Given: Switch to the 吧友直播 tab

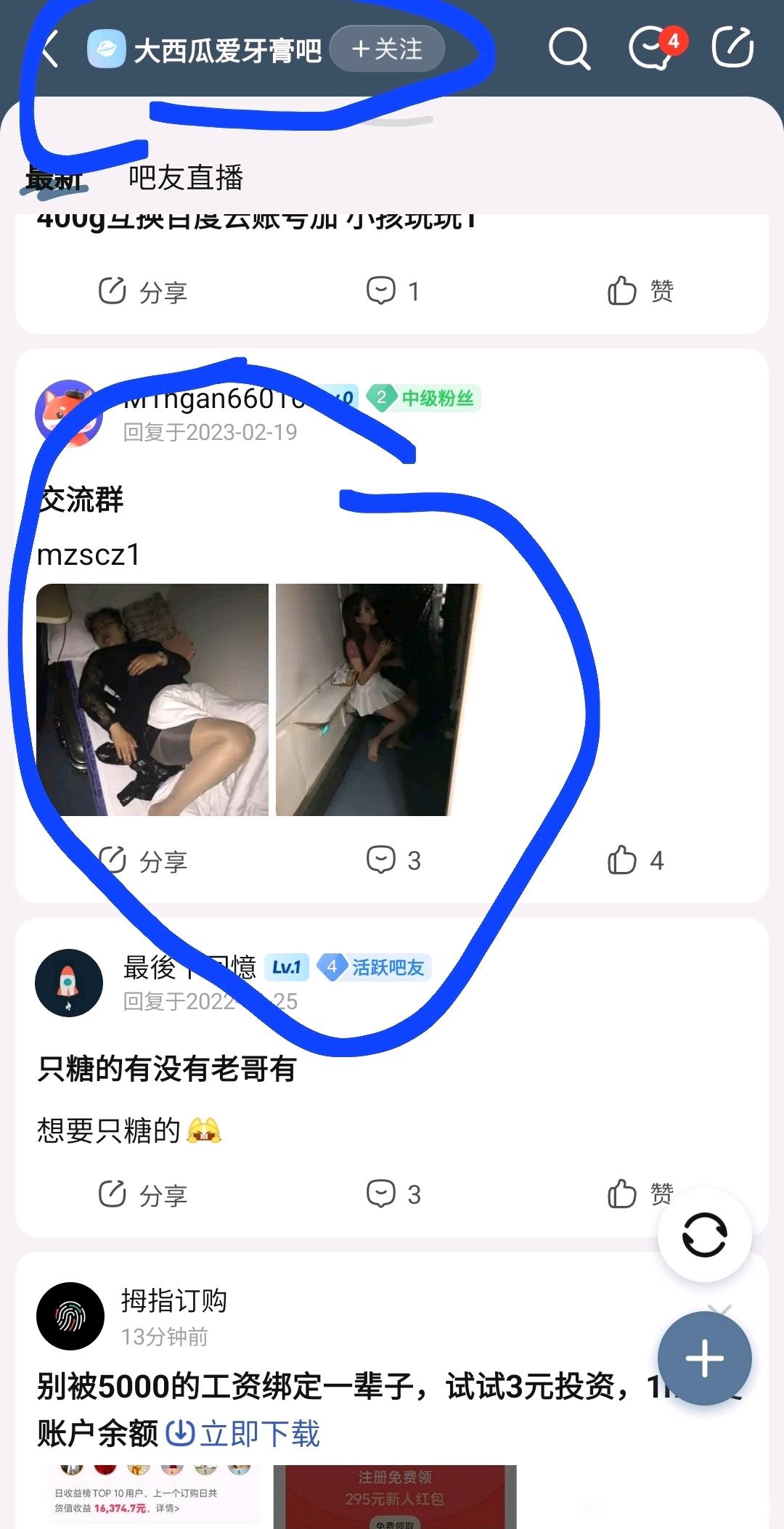Looking at the screenshot, I should pyautogui.click(x=186, y=178).
